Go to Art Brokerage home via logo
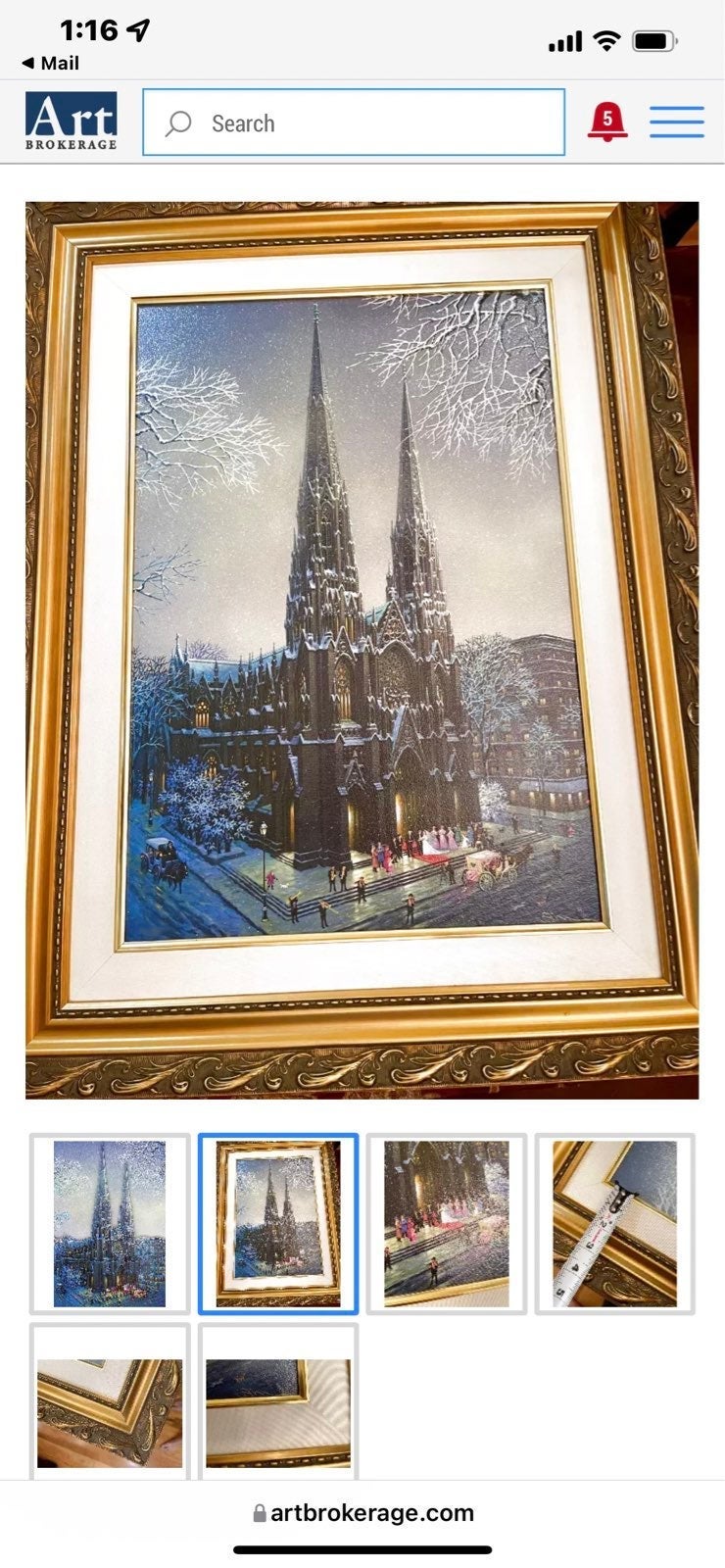725x1568 pixels. coord(71,122)
